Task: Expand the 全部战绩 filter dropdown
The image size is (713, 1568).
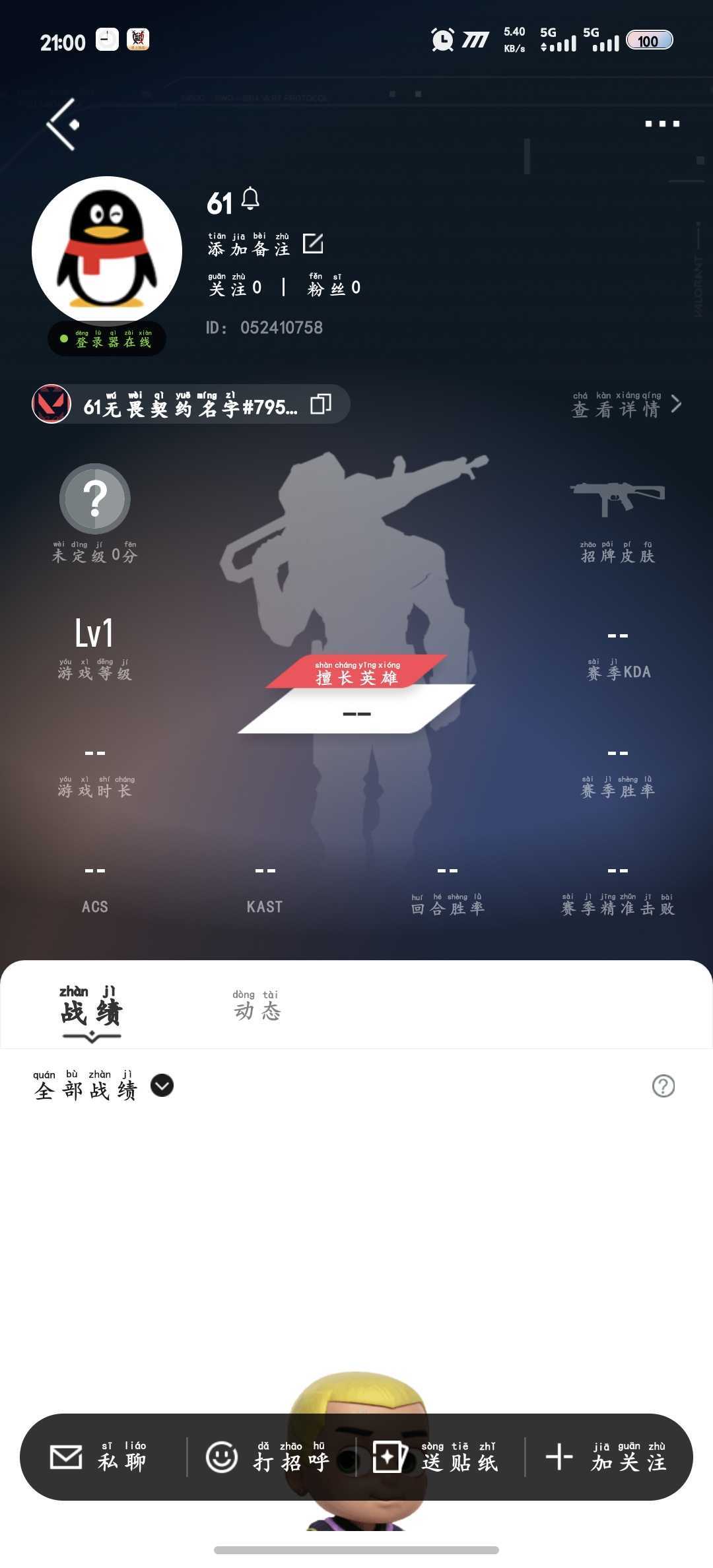Action: [162, 1086]
